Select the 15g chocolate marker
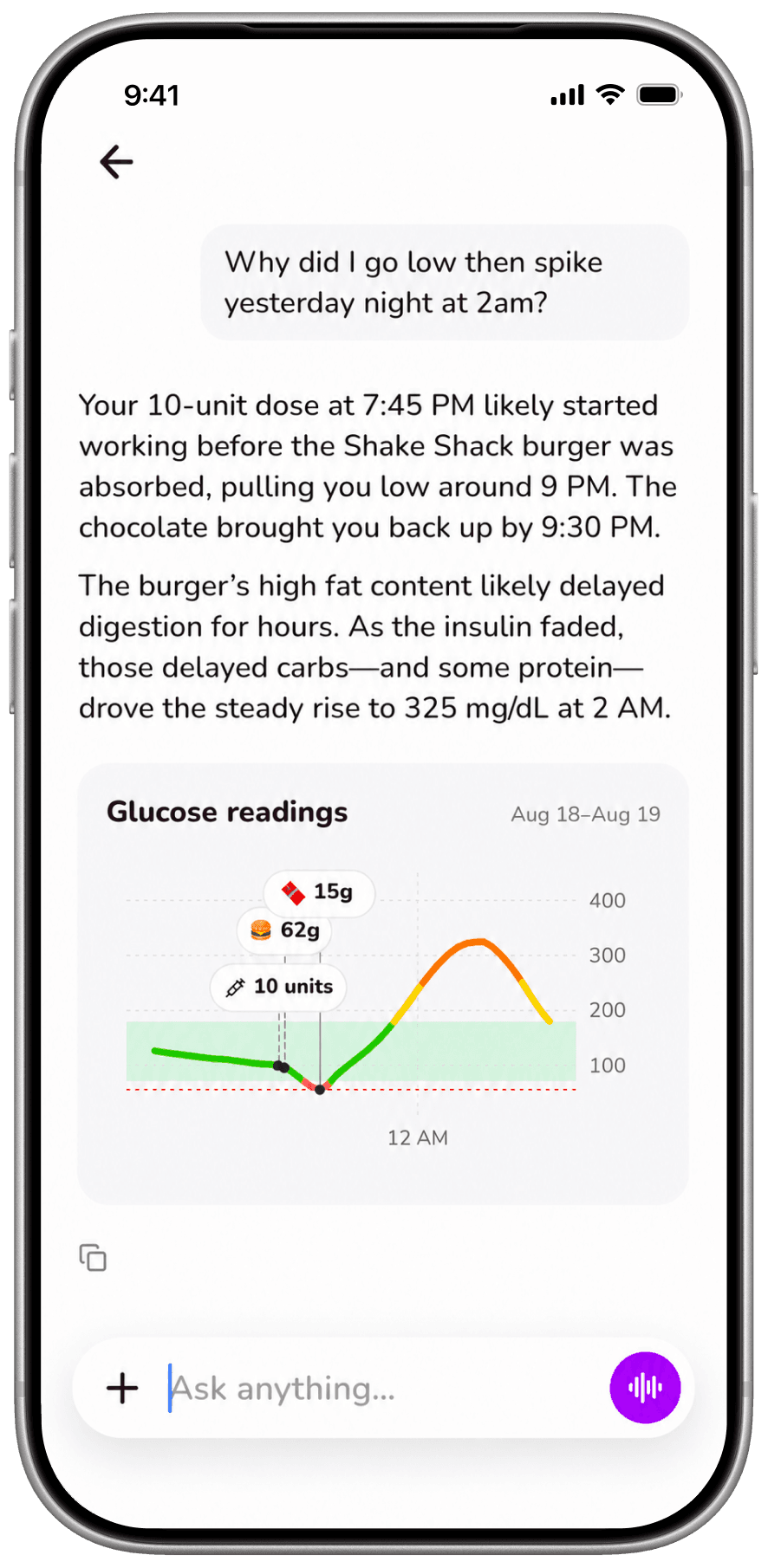 pos(319,892)
